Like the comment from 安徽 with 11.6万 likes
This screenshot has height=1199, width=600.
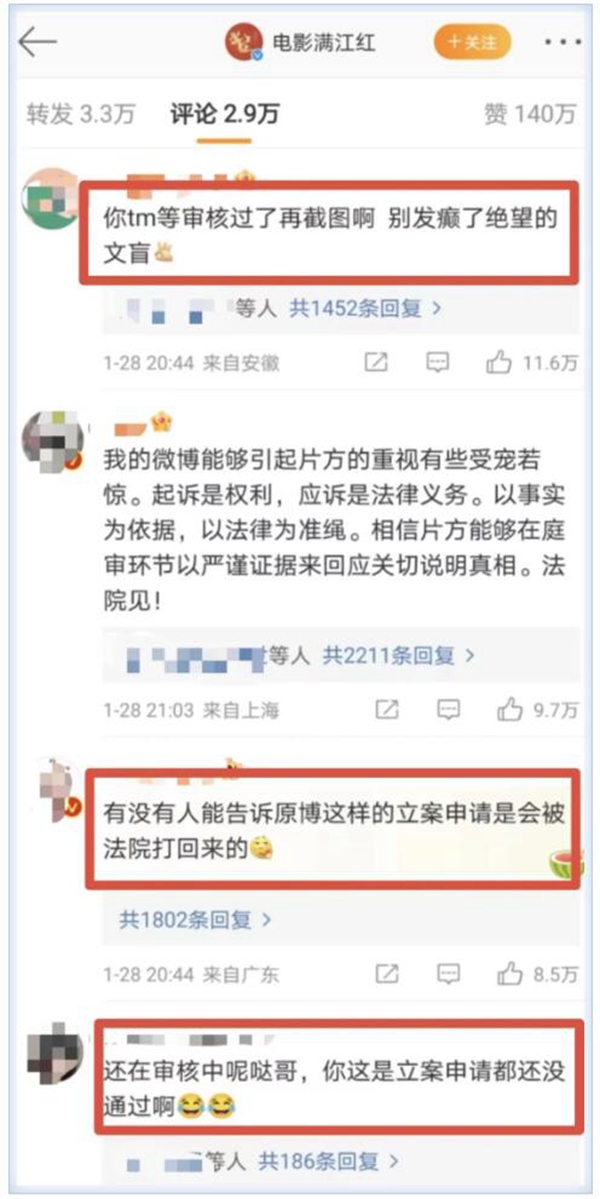pyautogui.click(x=498, y=362)
